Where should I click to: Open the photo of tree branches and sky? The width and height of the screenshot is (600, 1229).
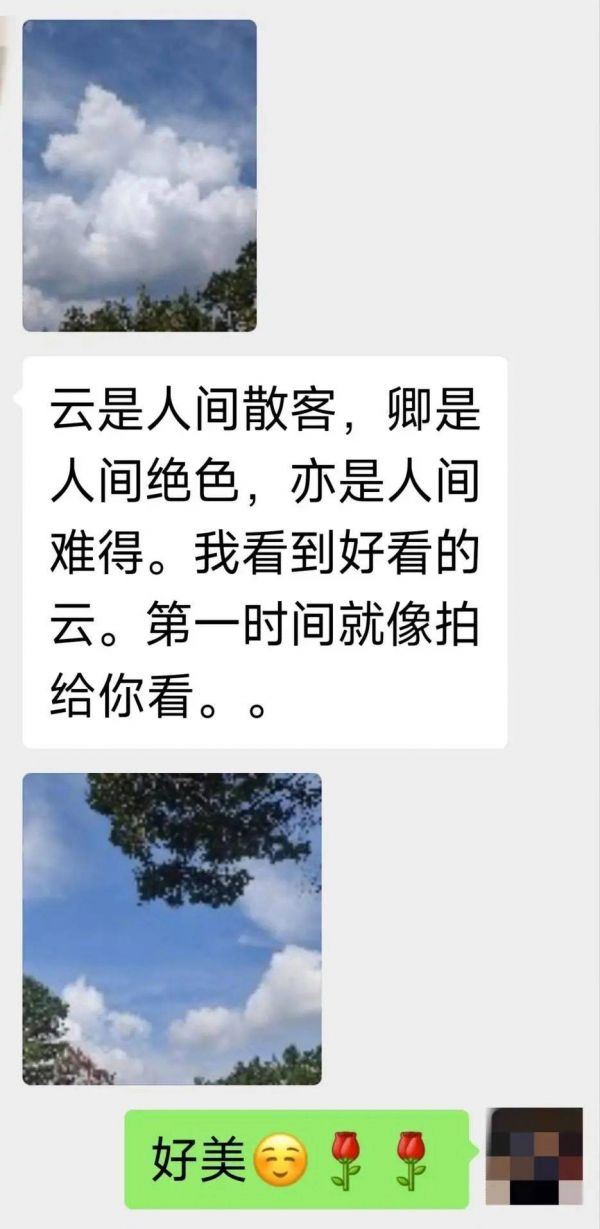click(x=172, y=928)
